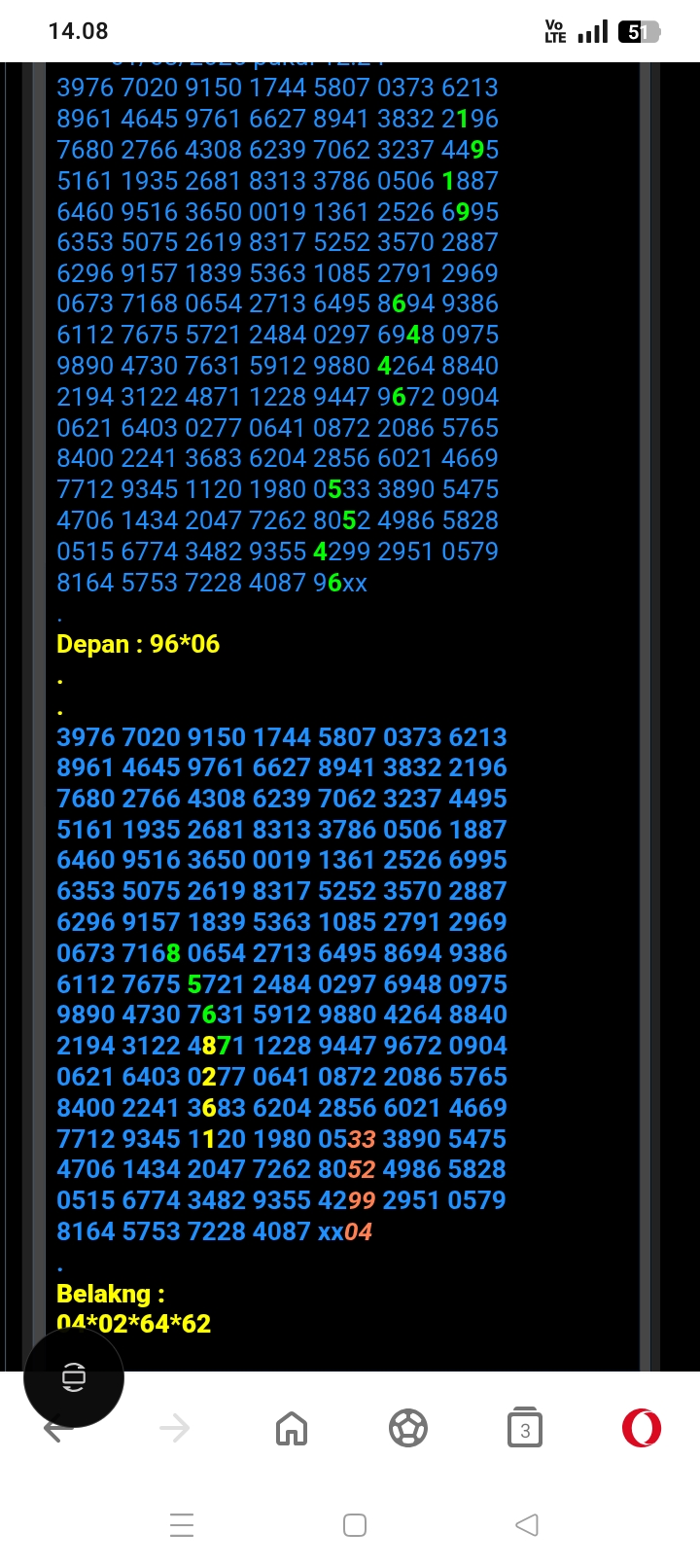Tap the system back button
This screenshot has height=1568, width=700.
pos(526,1524)
